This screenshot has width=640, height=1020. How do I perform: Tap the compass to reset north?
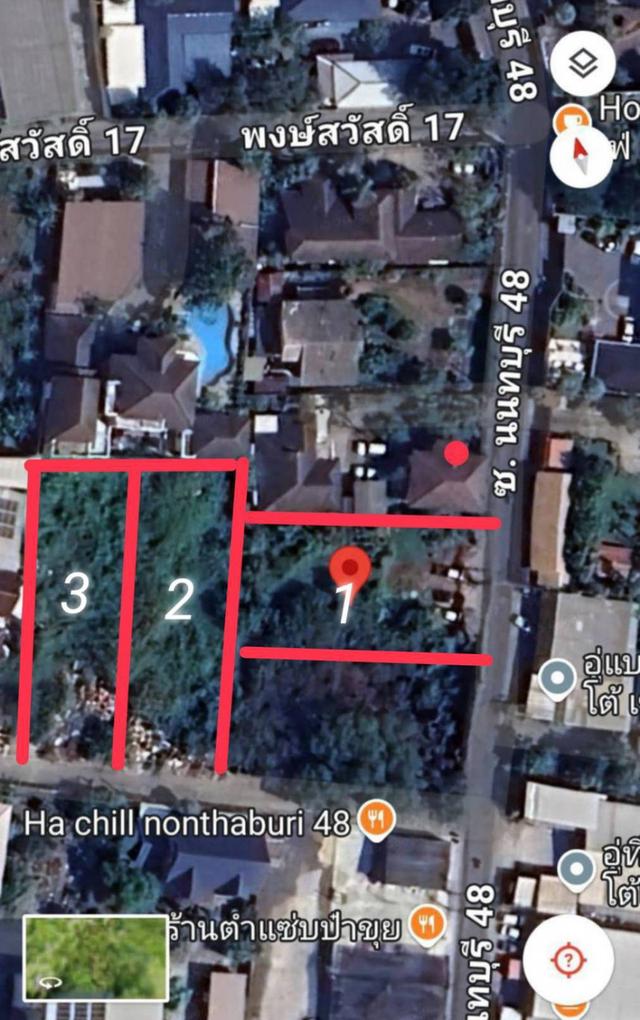[582, 157]
